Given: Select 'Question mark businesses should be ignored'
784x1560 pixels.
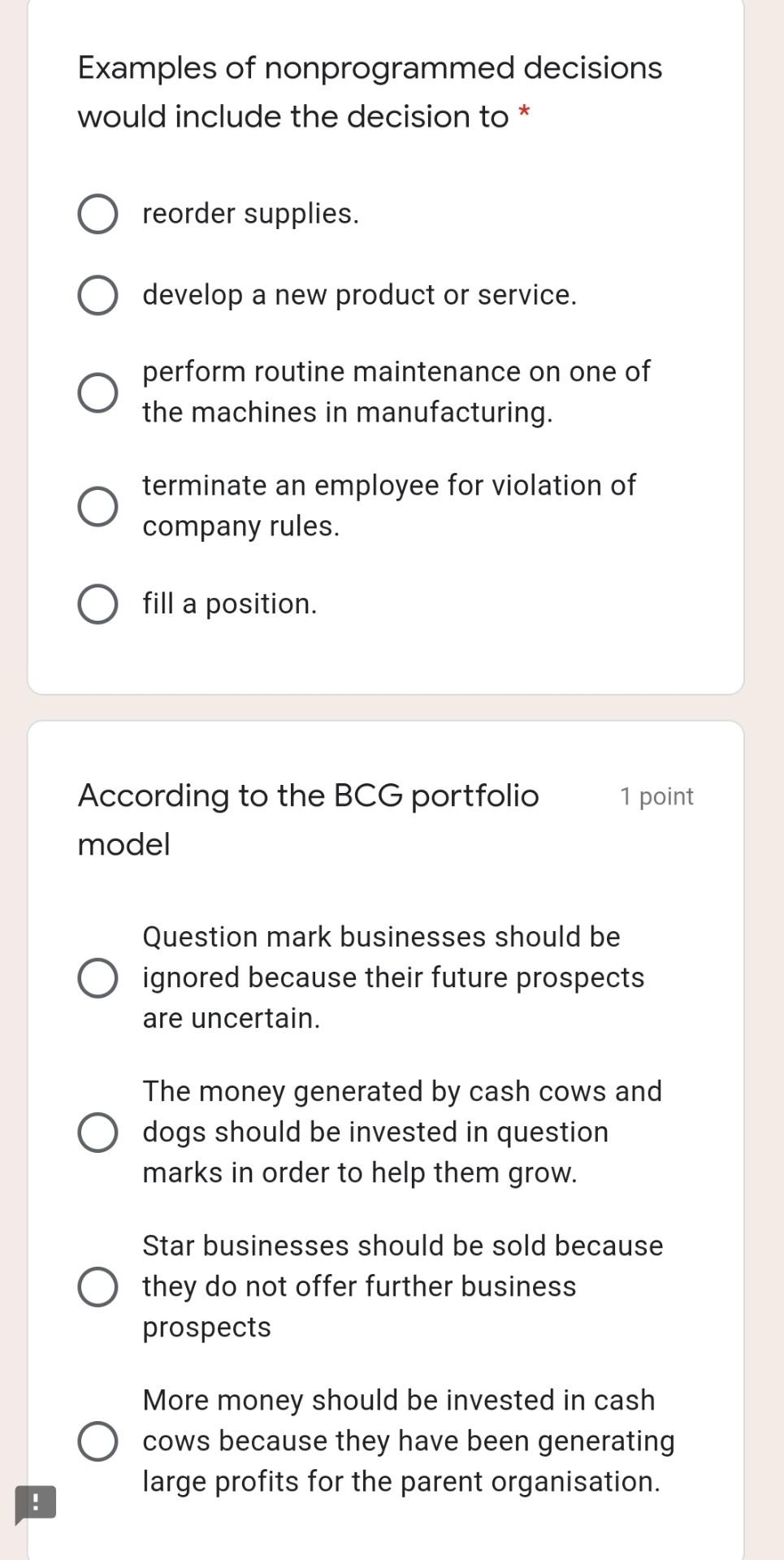Looking at the screenshot, I should [97, 977].
